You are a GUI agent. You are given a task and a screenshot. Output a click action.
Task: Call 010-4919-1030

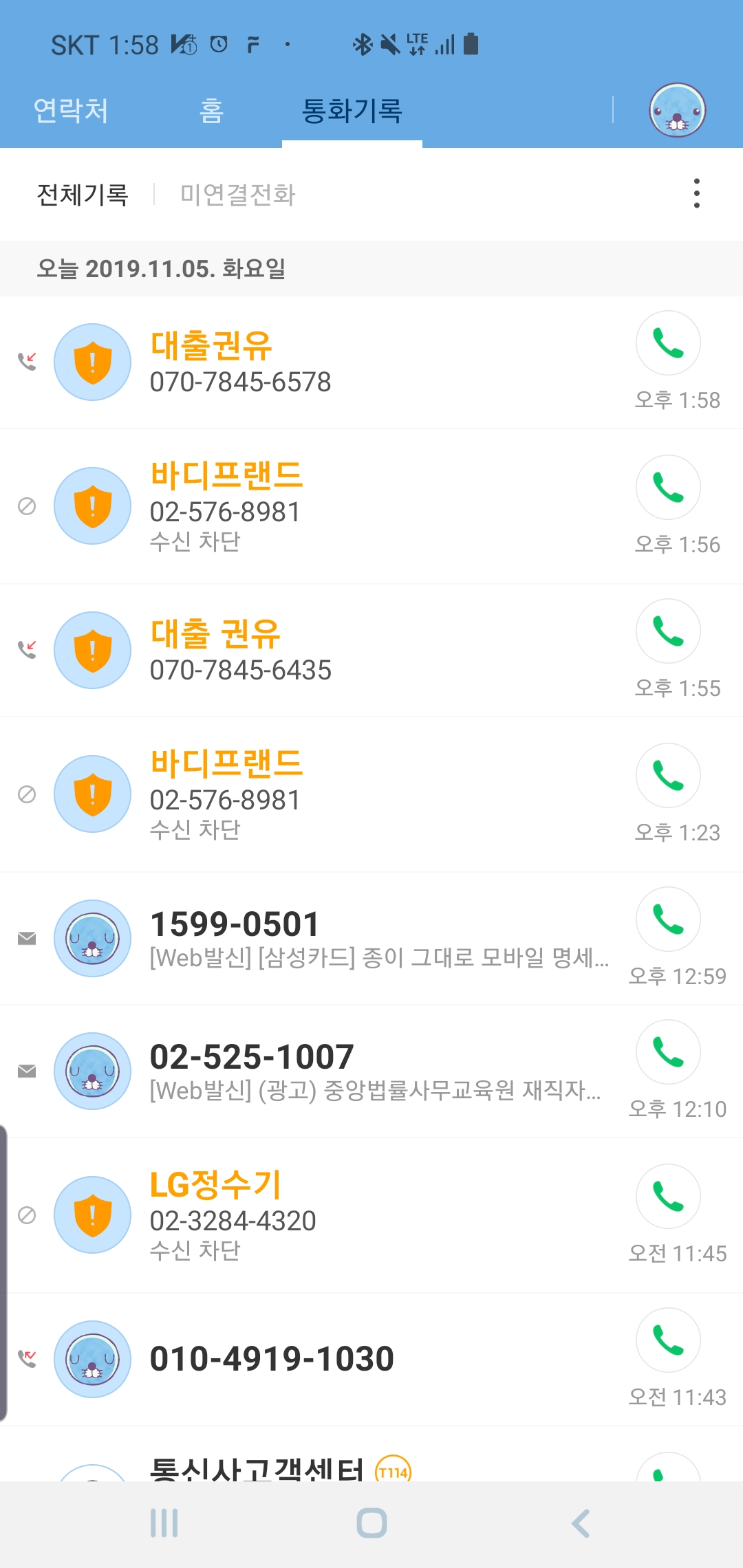(667, 1340)
